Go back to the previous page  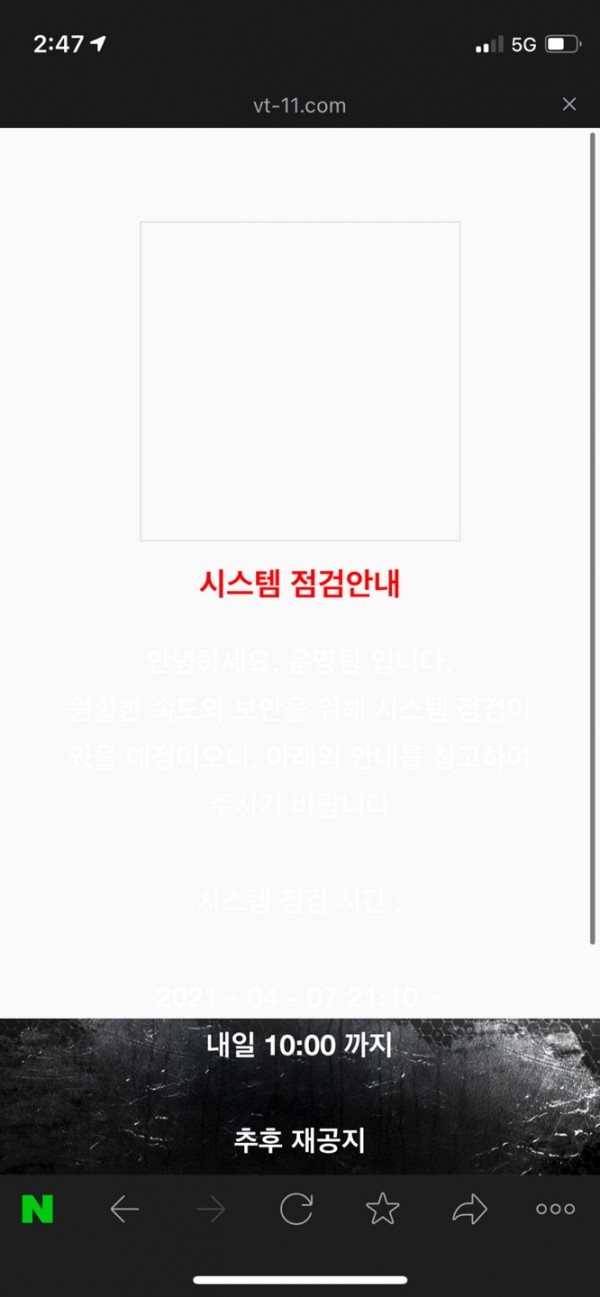tap(125, 1210)
